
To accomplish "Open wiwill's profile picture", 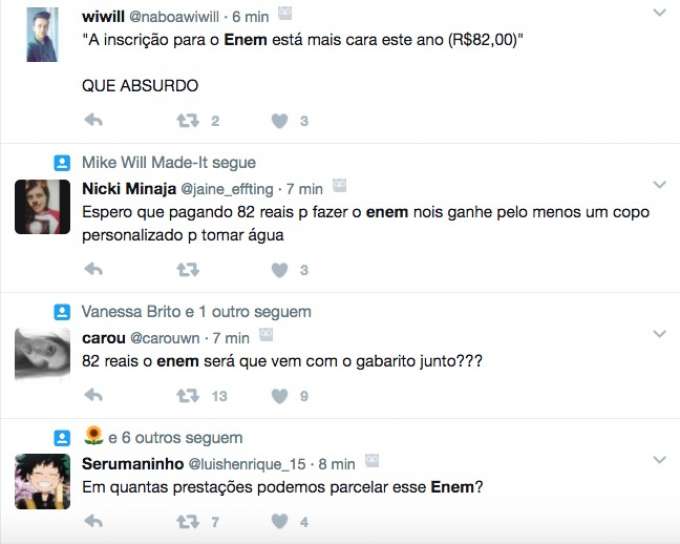I will pos(42,36).
